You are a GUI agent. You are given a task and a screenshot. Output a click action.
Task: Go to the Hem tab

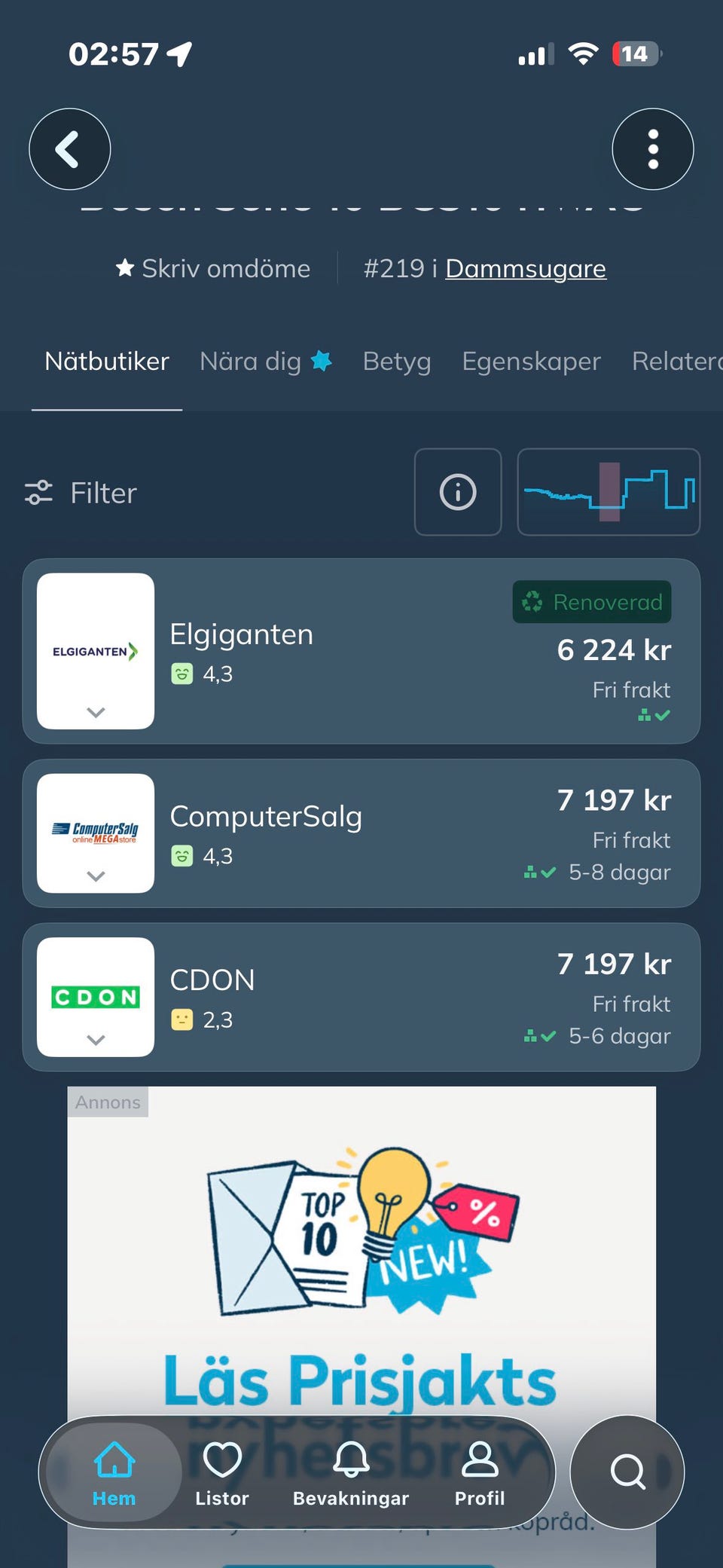[x=114, y=1473]
